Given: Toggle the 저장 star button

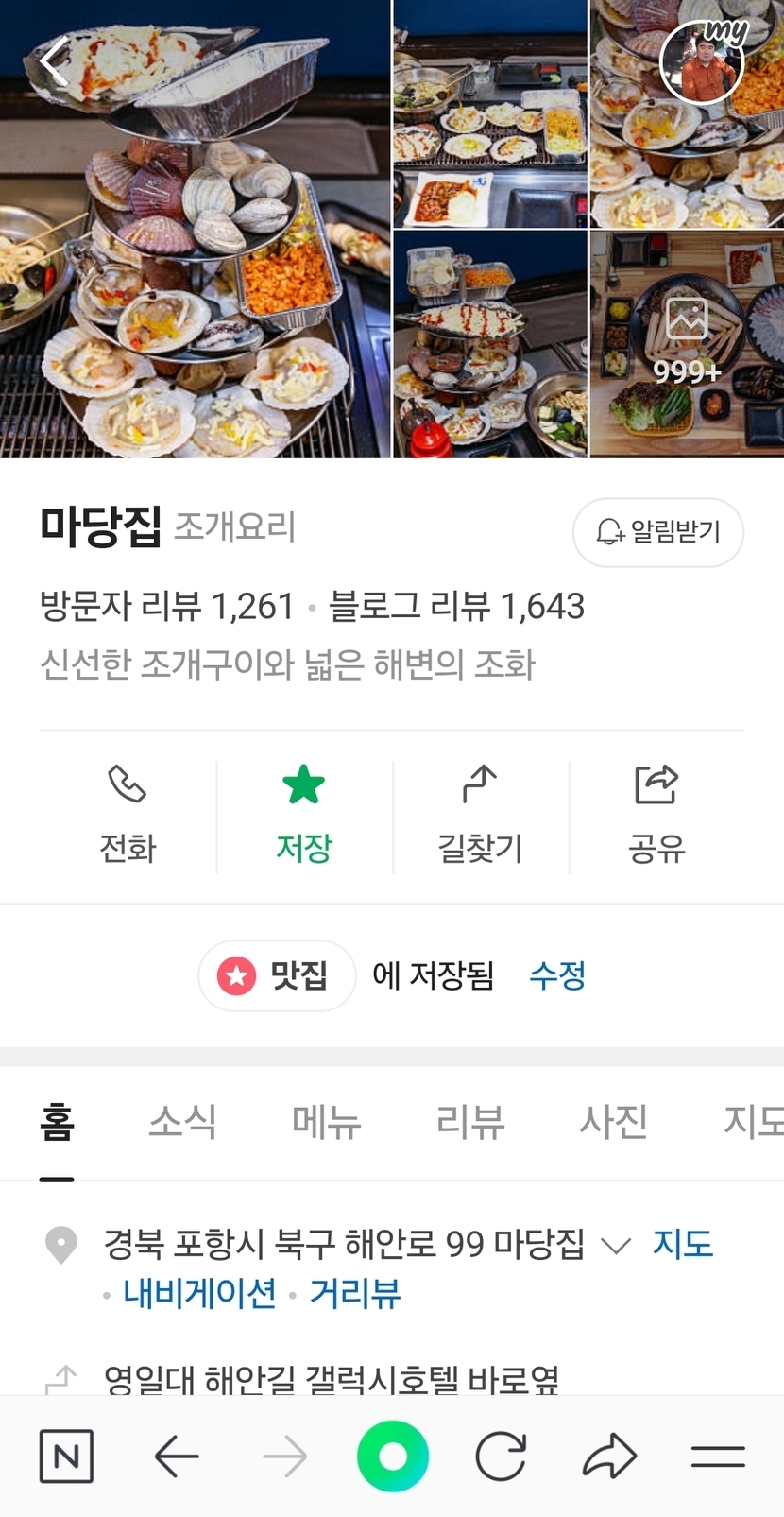Looking at the screenshot, I should (303, 816).
